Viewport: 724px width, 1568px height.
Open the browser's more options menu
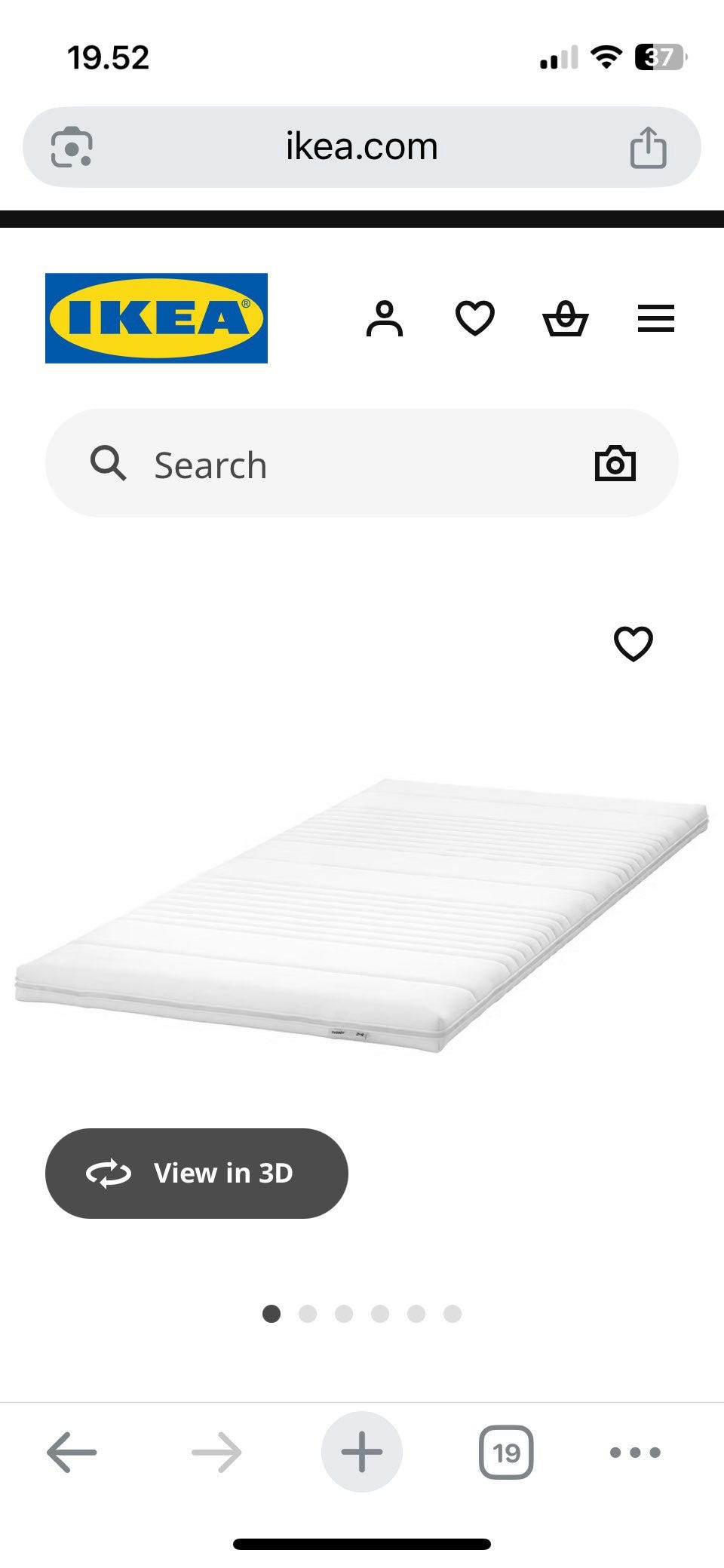pos(635,1452)
